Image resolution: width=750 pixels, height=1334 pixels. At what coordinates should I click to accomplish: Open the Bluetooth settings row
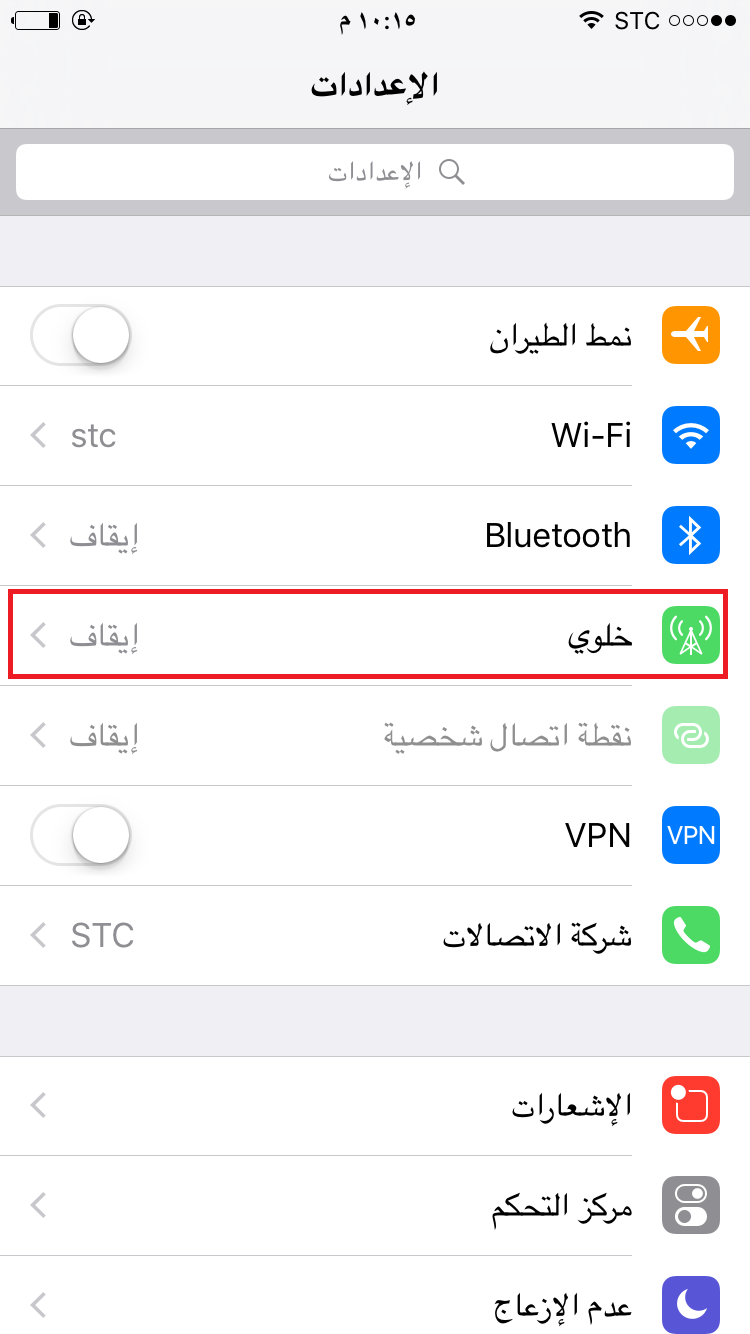[375, 536]
